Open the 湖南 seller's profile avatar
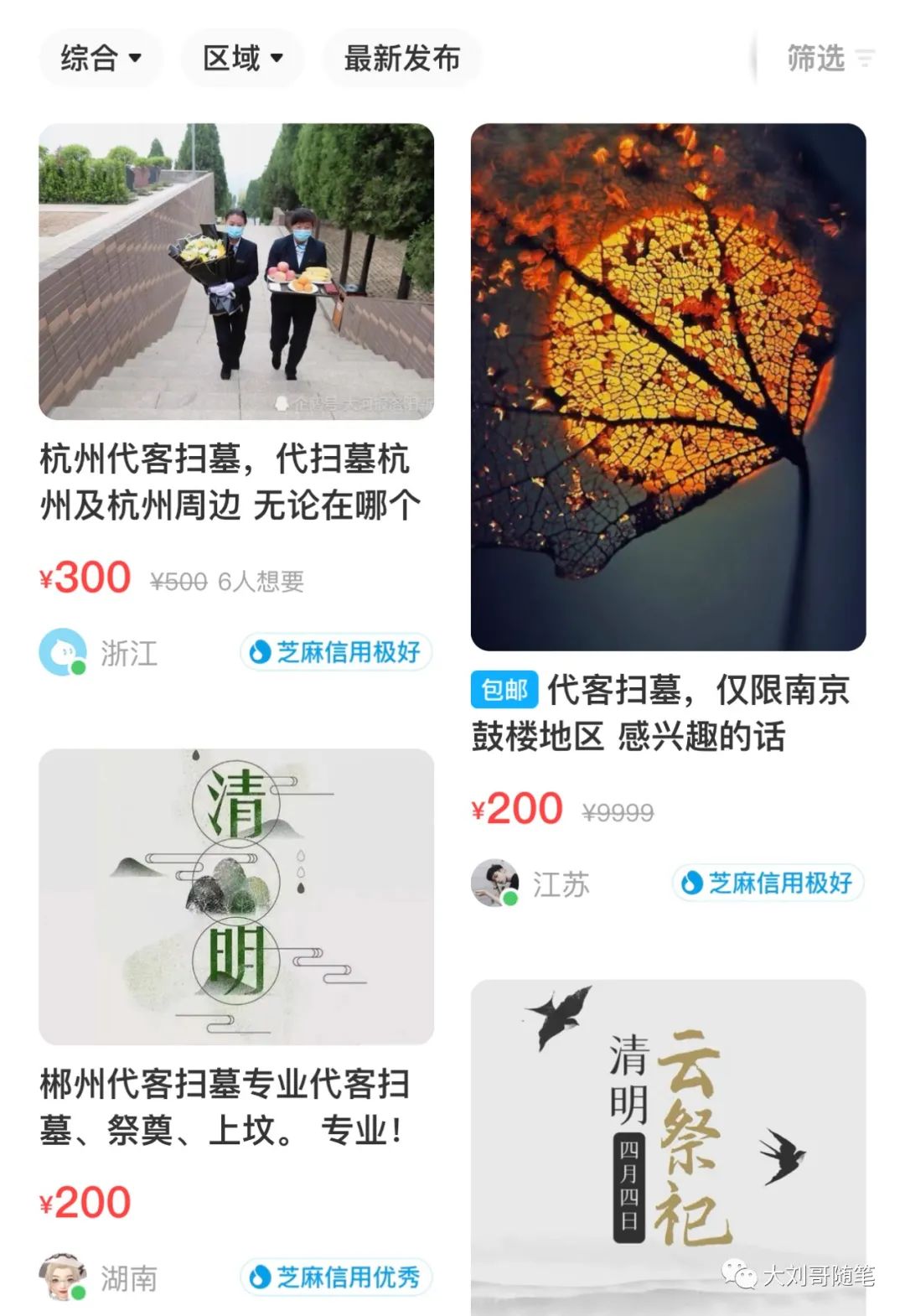This screenshot has width=905, height=1316. (63, 1277)
